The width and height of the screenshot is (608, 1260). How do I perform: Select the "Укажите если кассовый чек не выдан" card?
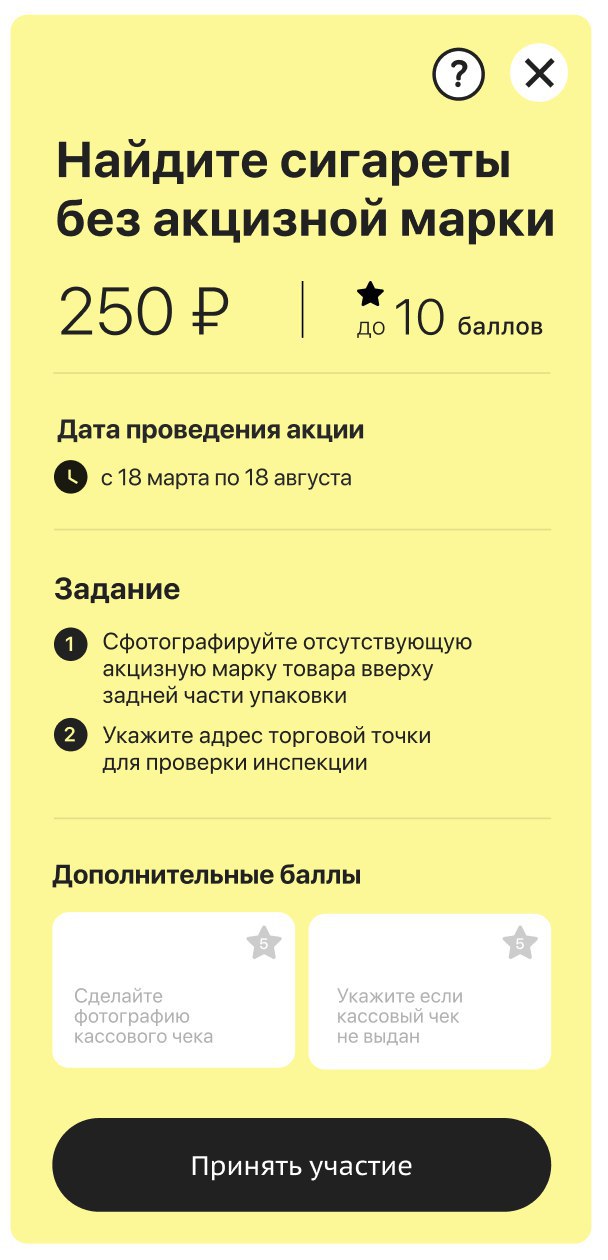(x=430, y=991)
